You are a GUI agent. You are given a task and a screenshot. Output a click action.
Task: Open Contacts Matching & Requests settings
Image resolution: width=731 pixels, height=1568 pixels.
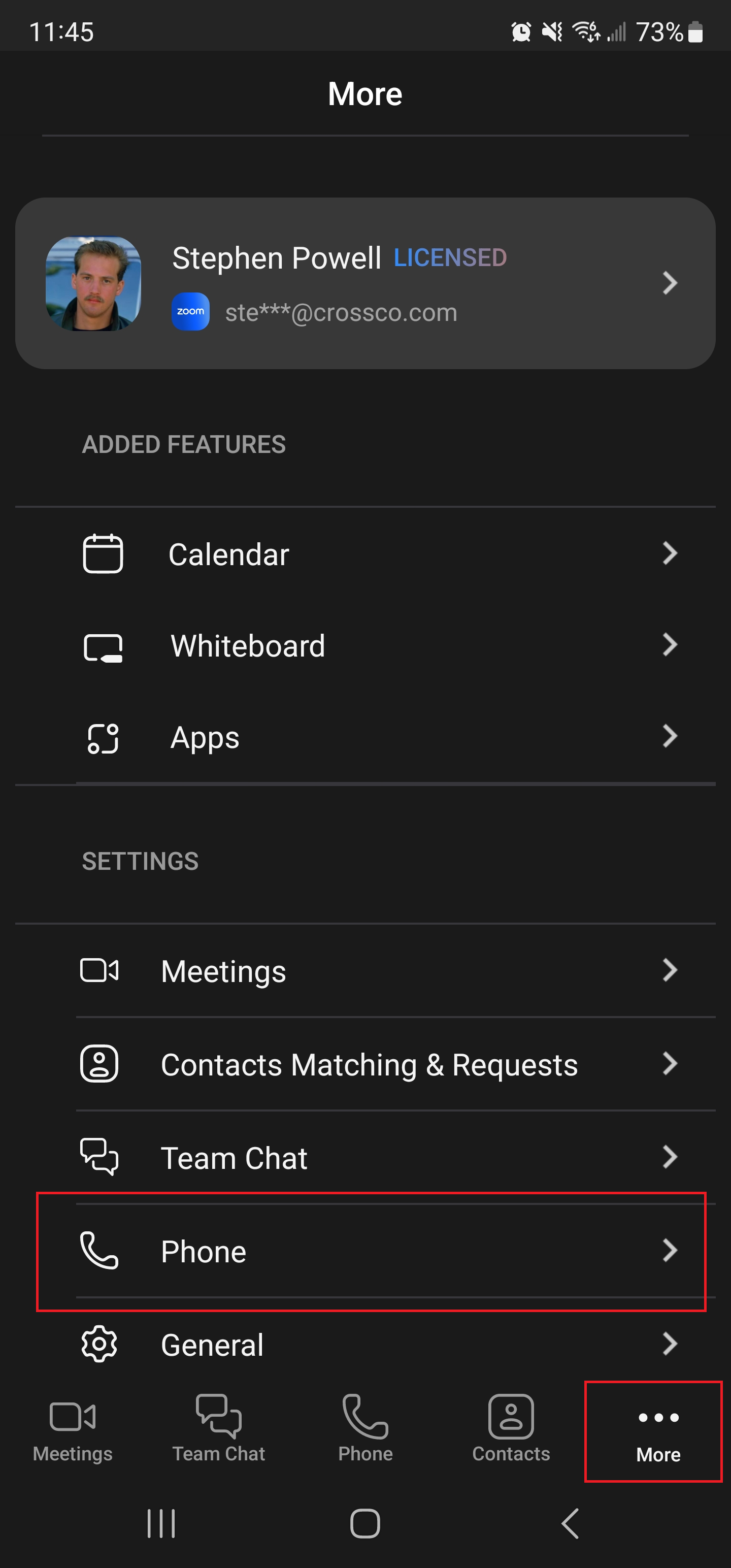pos(365,1064)
